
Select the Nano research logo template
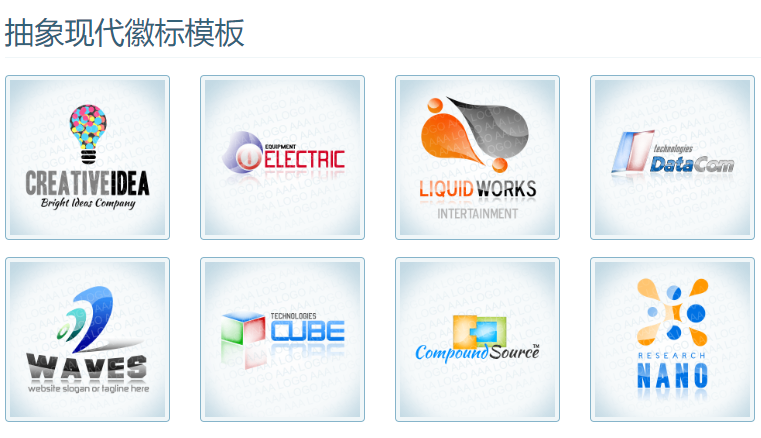672,340
